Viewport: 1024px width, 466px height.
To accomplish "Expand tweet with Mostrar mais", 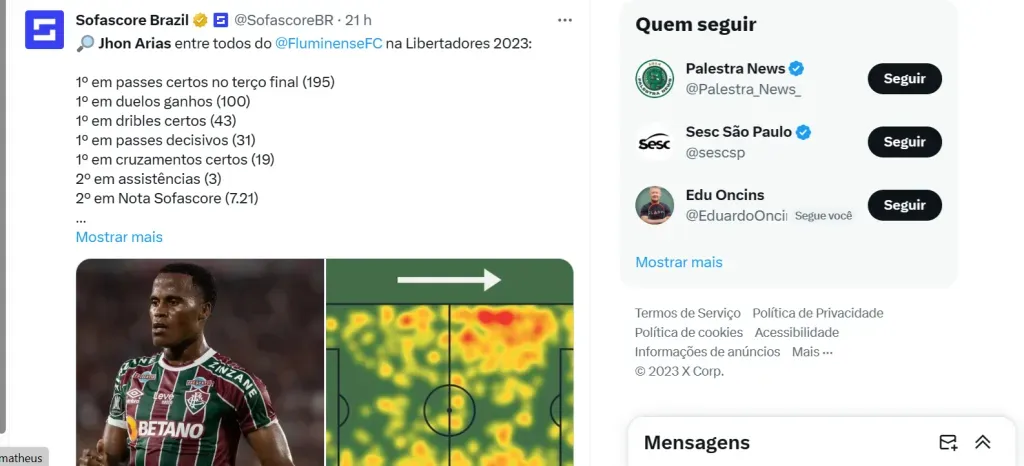I will [119, 237].
